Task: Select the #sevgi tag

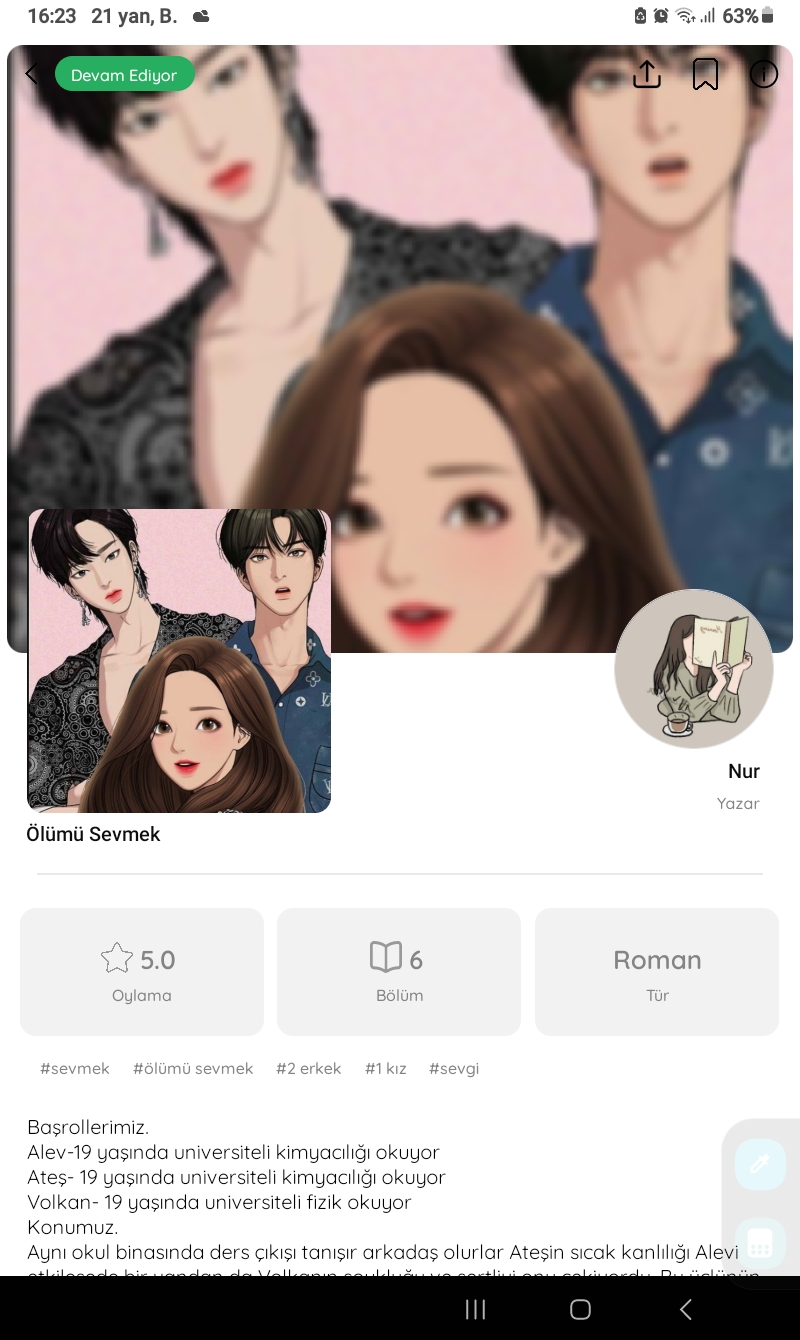Action: click(x=454, y=1068)
